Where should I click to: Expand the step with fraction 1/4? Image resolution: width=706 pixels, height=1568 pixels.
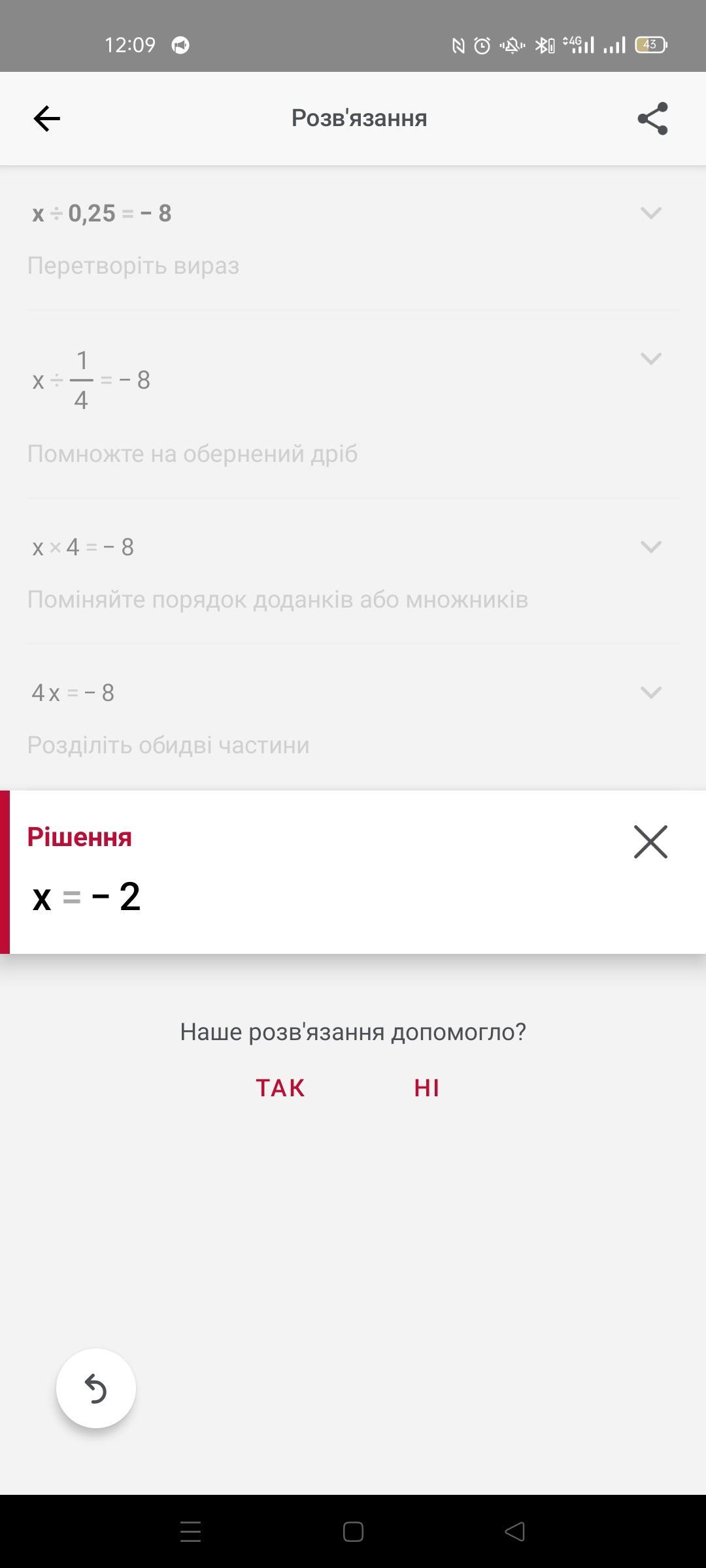click(x=650, y=359)
